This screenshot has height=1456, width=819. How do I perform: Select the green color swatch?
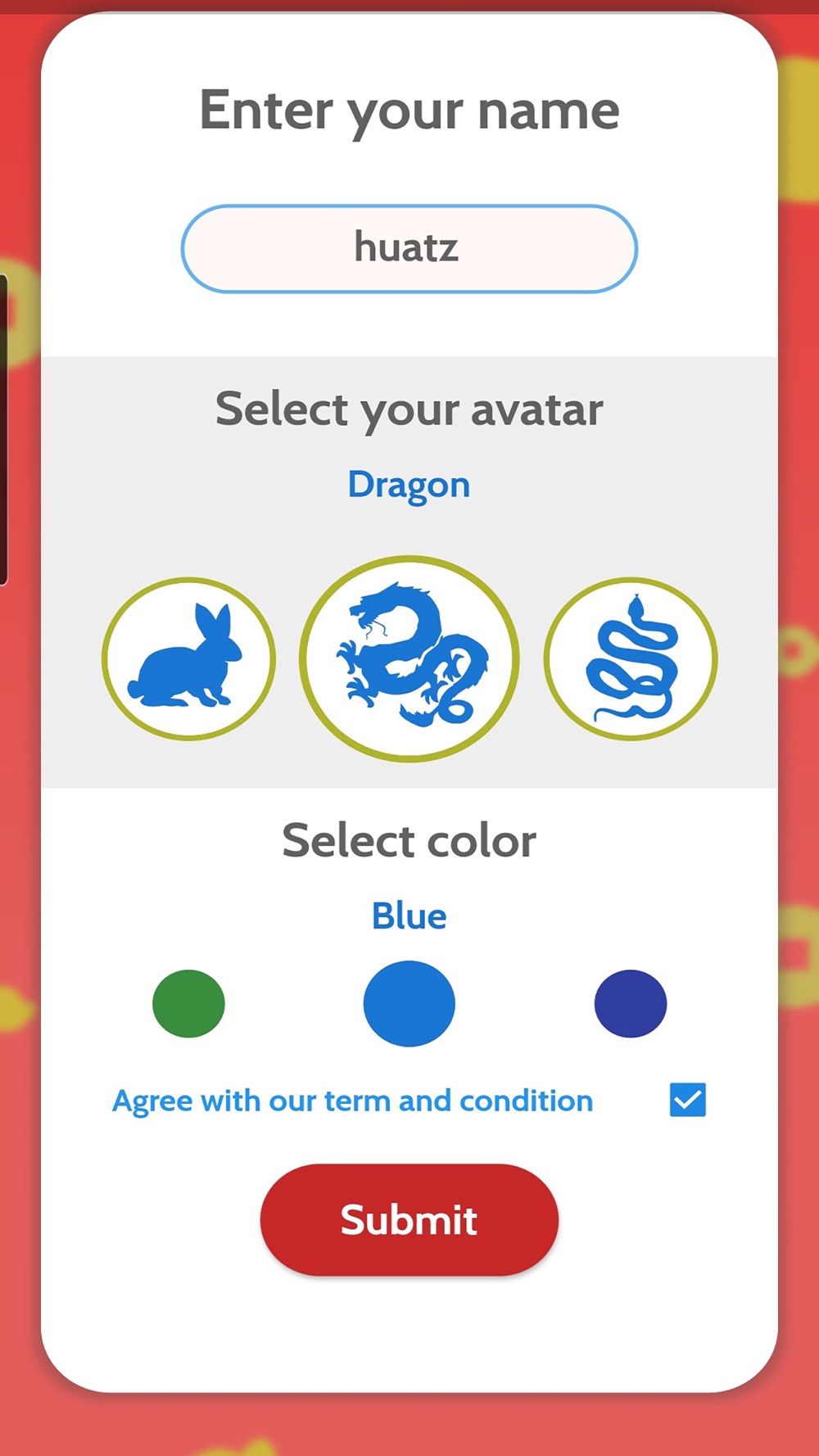(x=188, y=1003)
